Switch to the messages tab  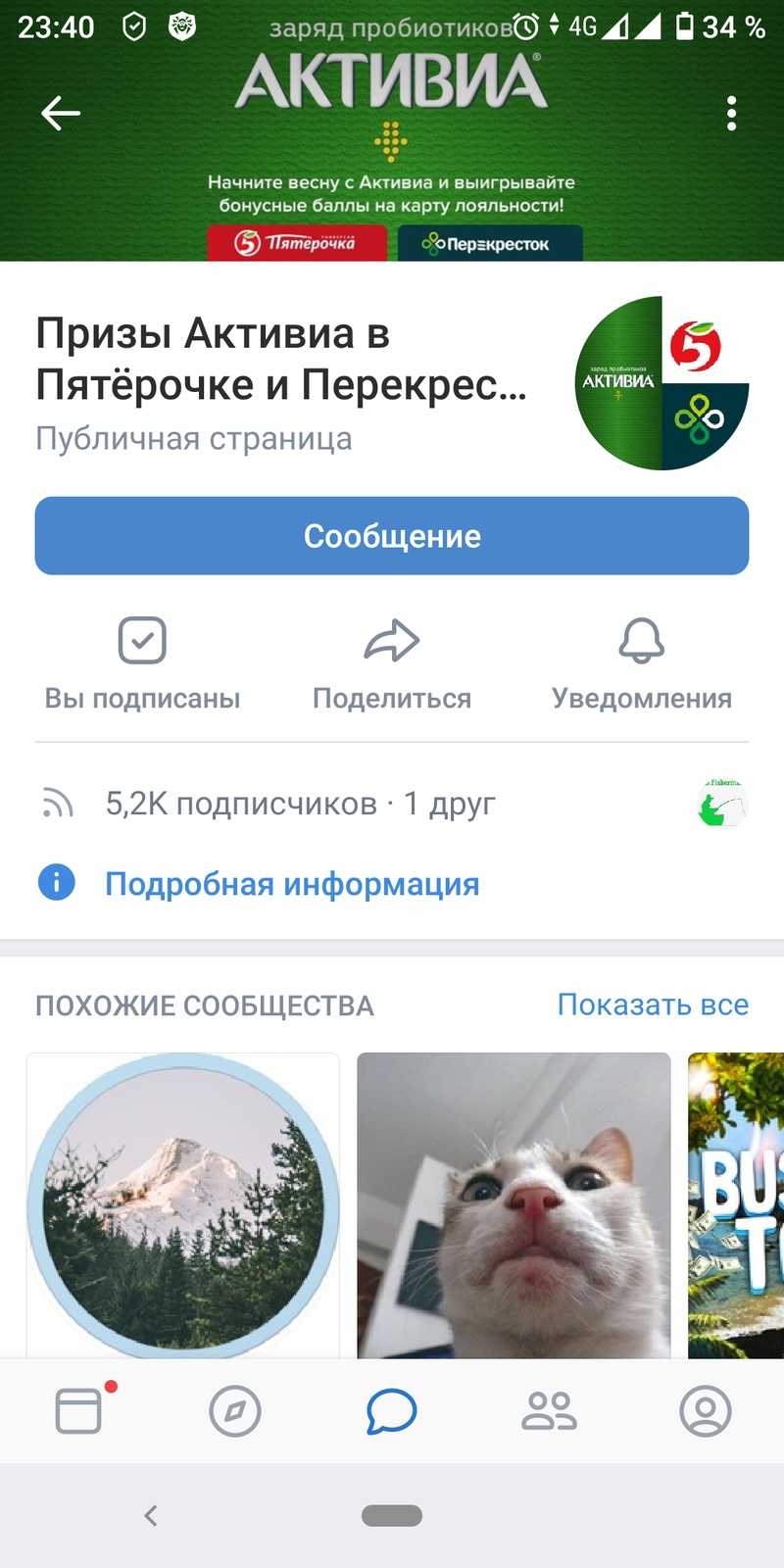392,1411
